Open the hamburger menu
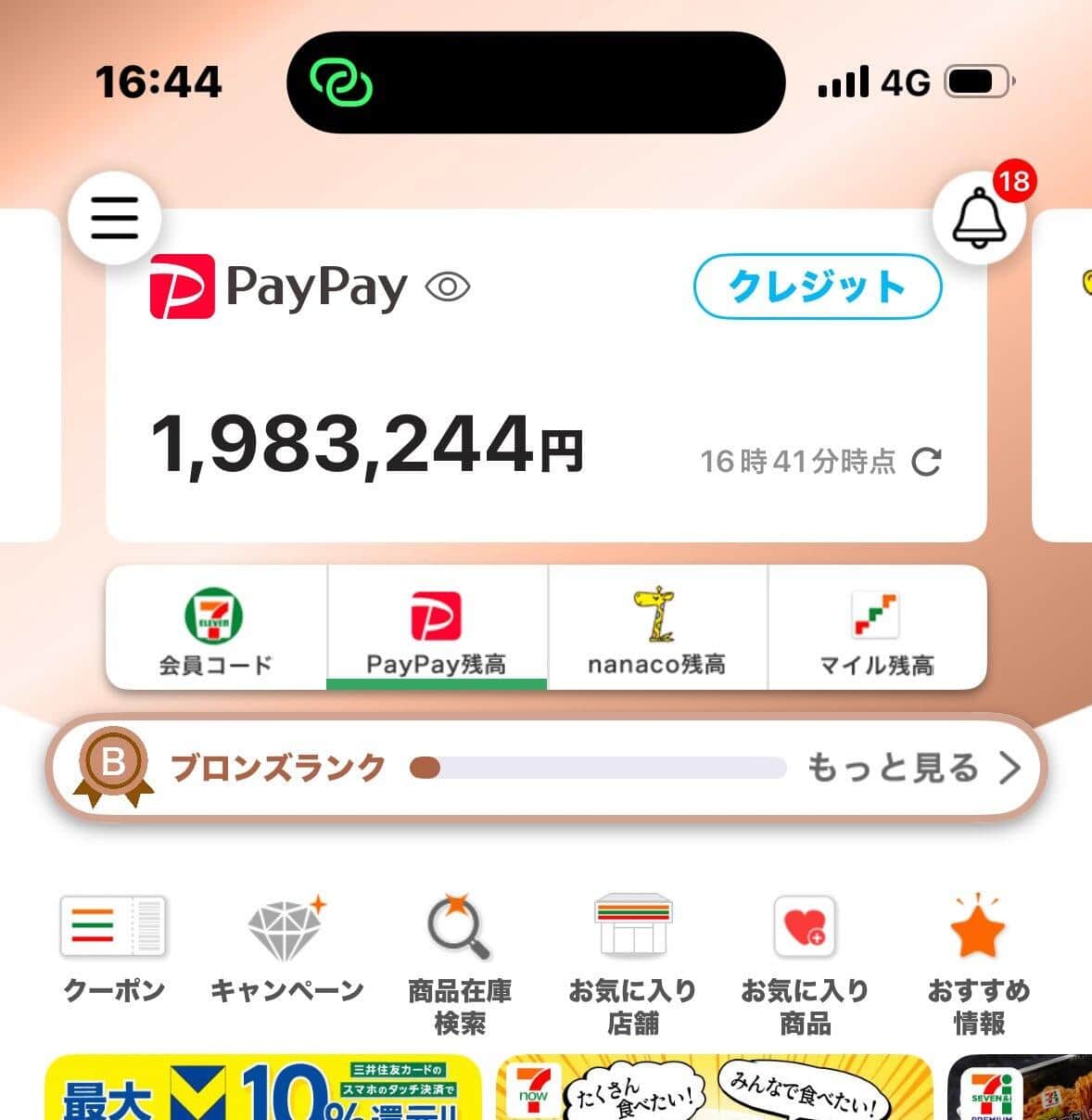1092x1120 pixels. coord(114,218)
